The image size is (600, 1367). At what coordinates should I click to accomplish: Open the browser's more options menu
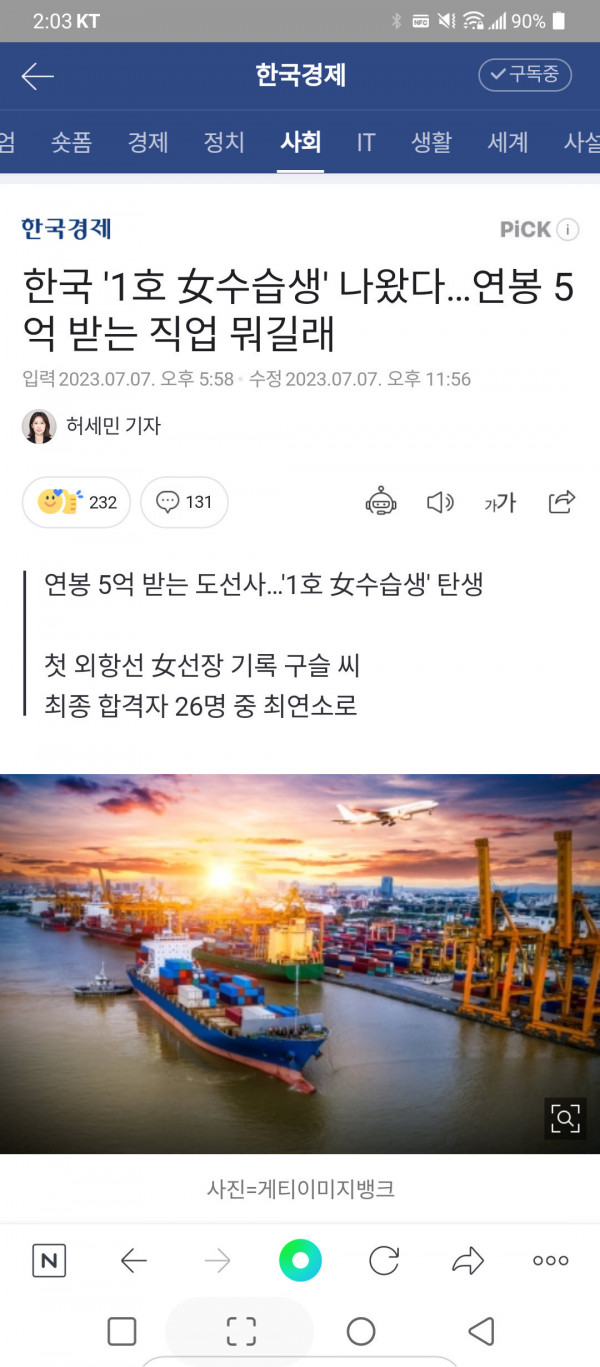[x=550, y=1261]
